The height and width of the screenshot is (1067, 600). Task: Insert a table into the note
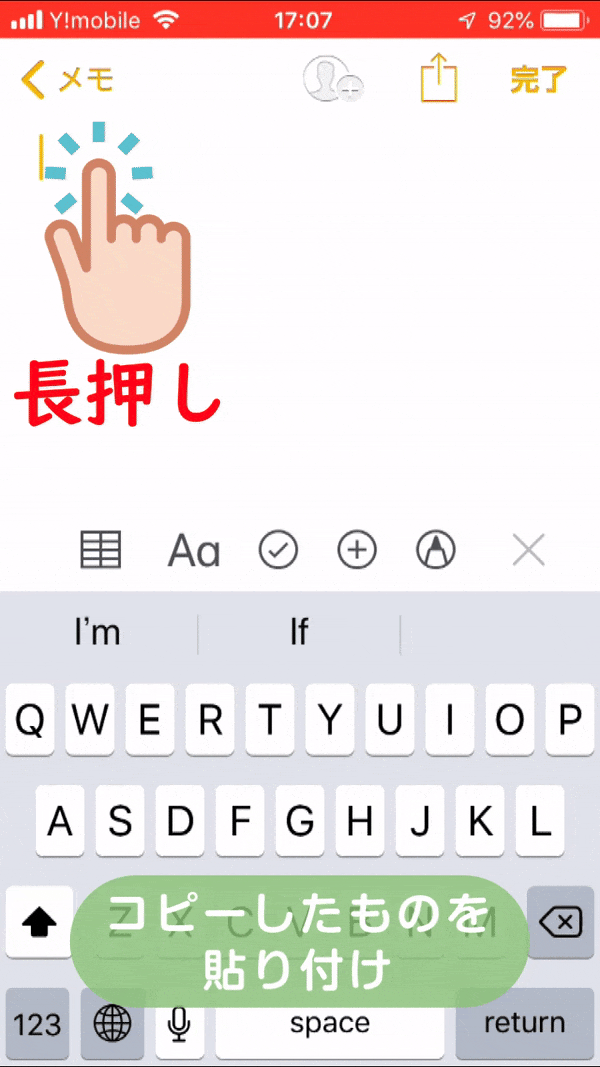click(101, 549)
